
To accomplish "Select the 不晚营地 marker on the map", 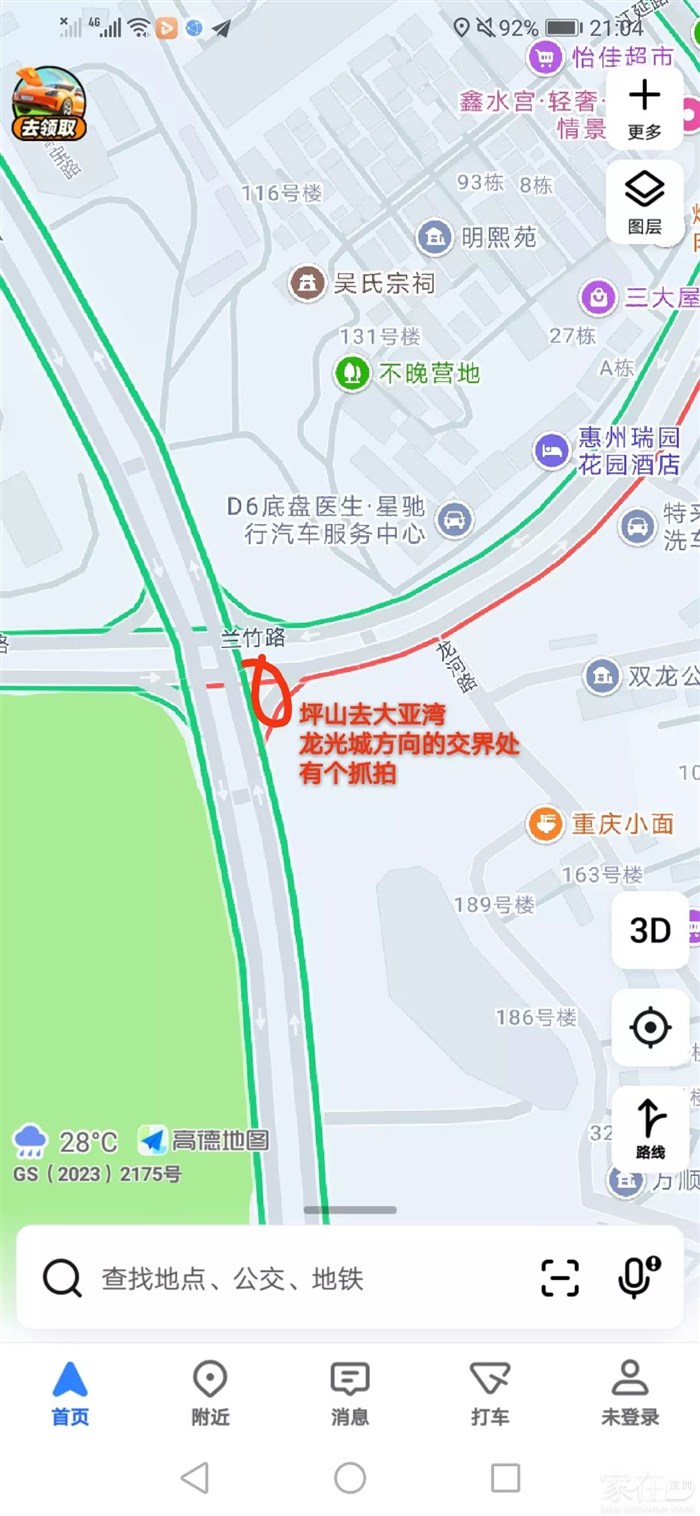I will (x=350, y=374).
